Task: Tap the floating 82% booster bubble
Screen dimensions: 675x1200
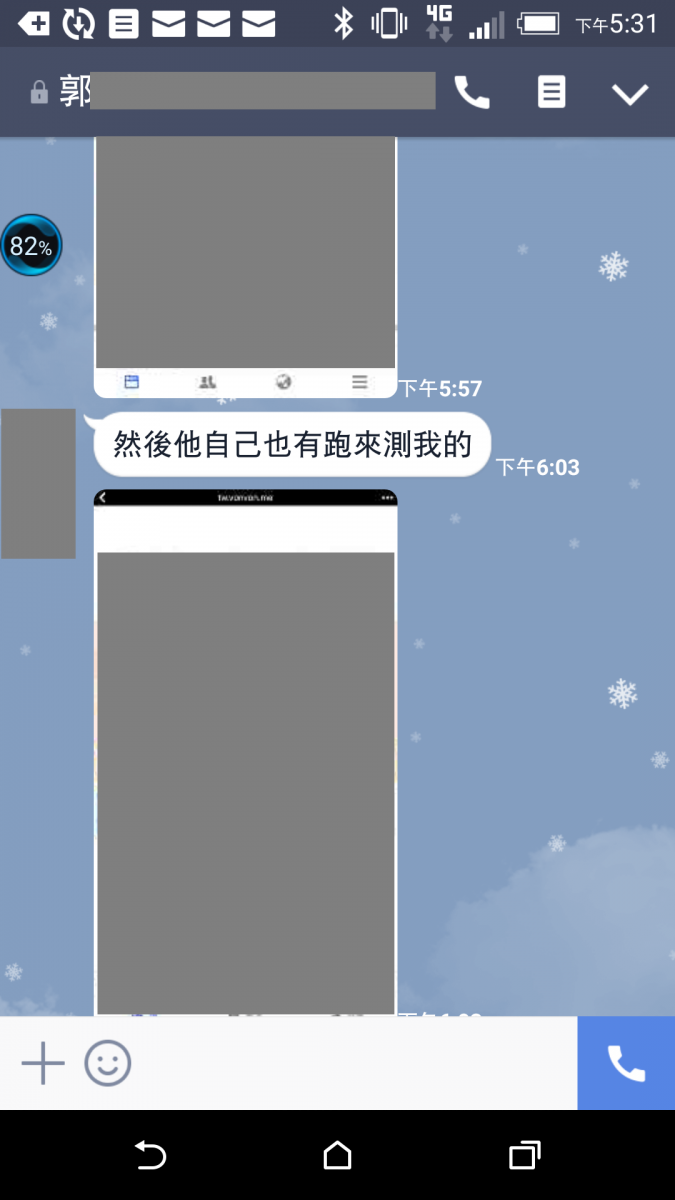Action: tap(31, 245)
